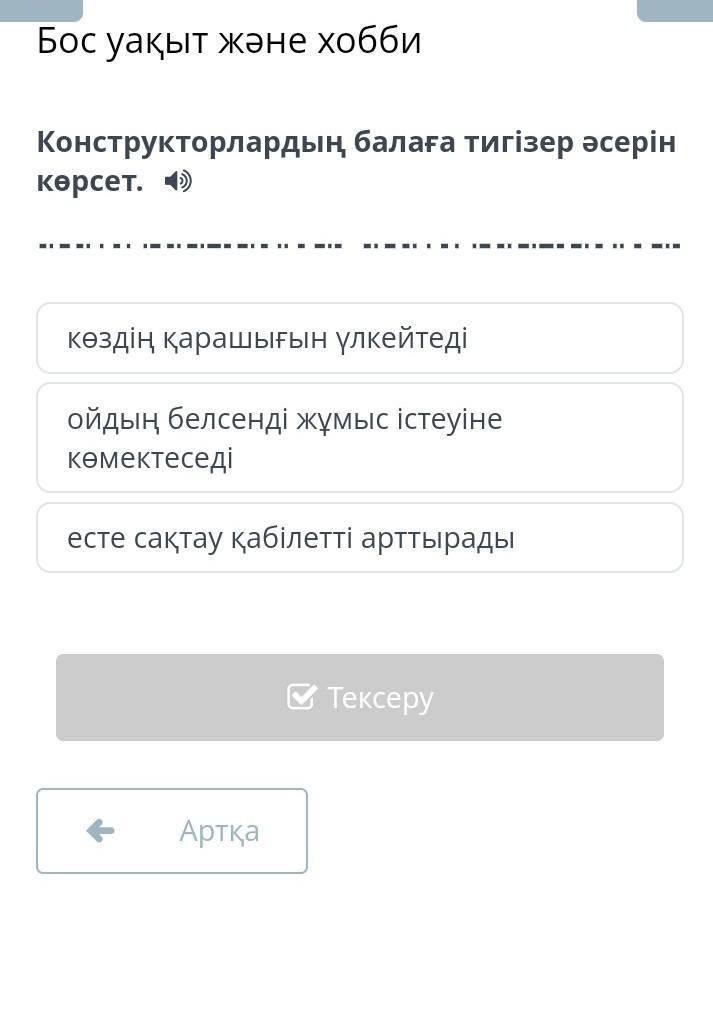Choose "ойдың белсенді жұмыс істеуіне көмектеседі" option
713x1026 pixels.
click(359, 438)
